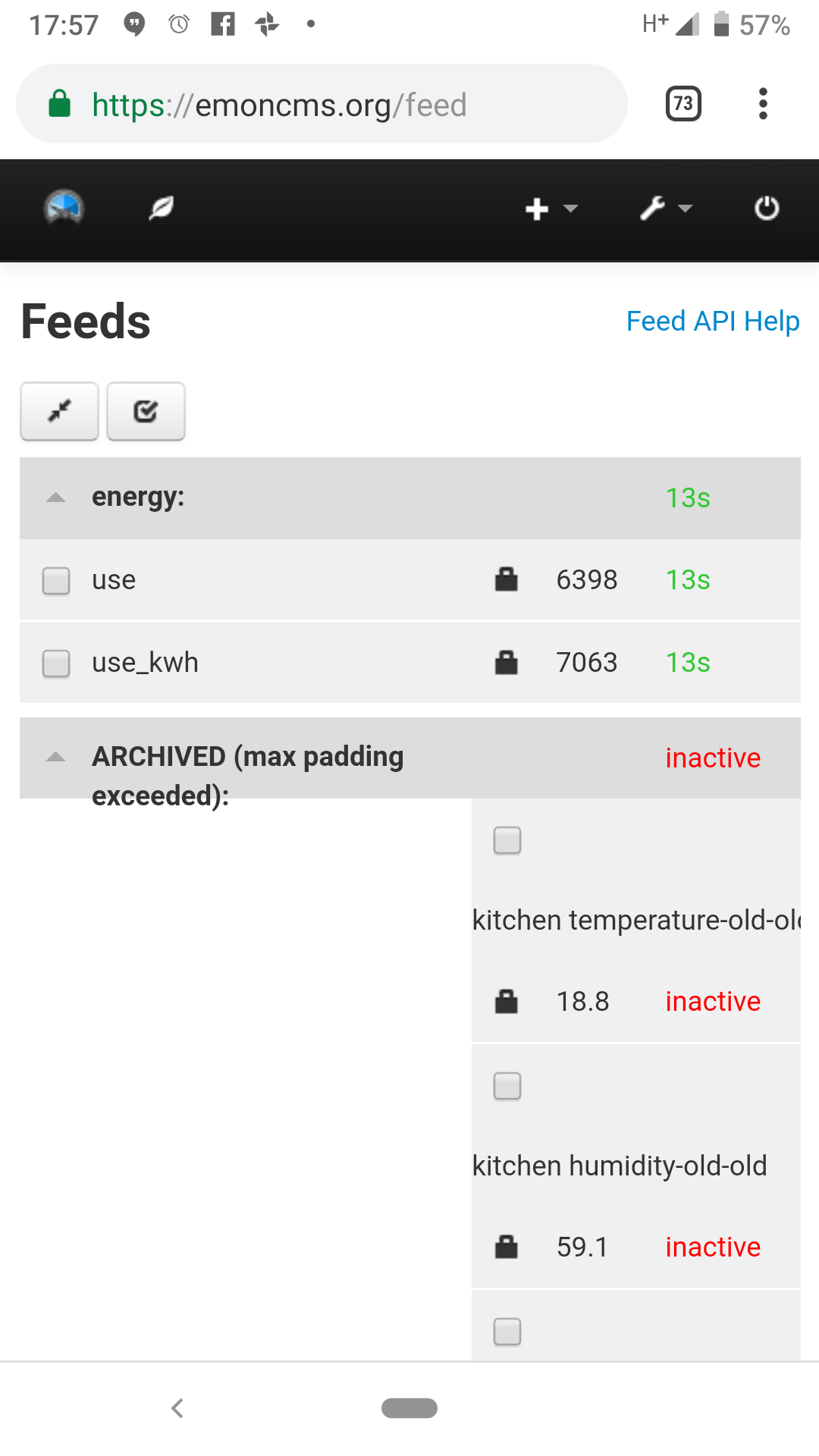Collapse the ARCHIVED feed group
819x1456 pixels.
pyautogui.click(x=55, y=758)
